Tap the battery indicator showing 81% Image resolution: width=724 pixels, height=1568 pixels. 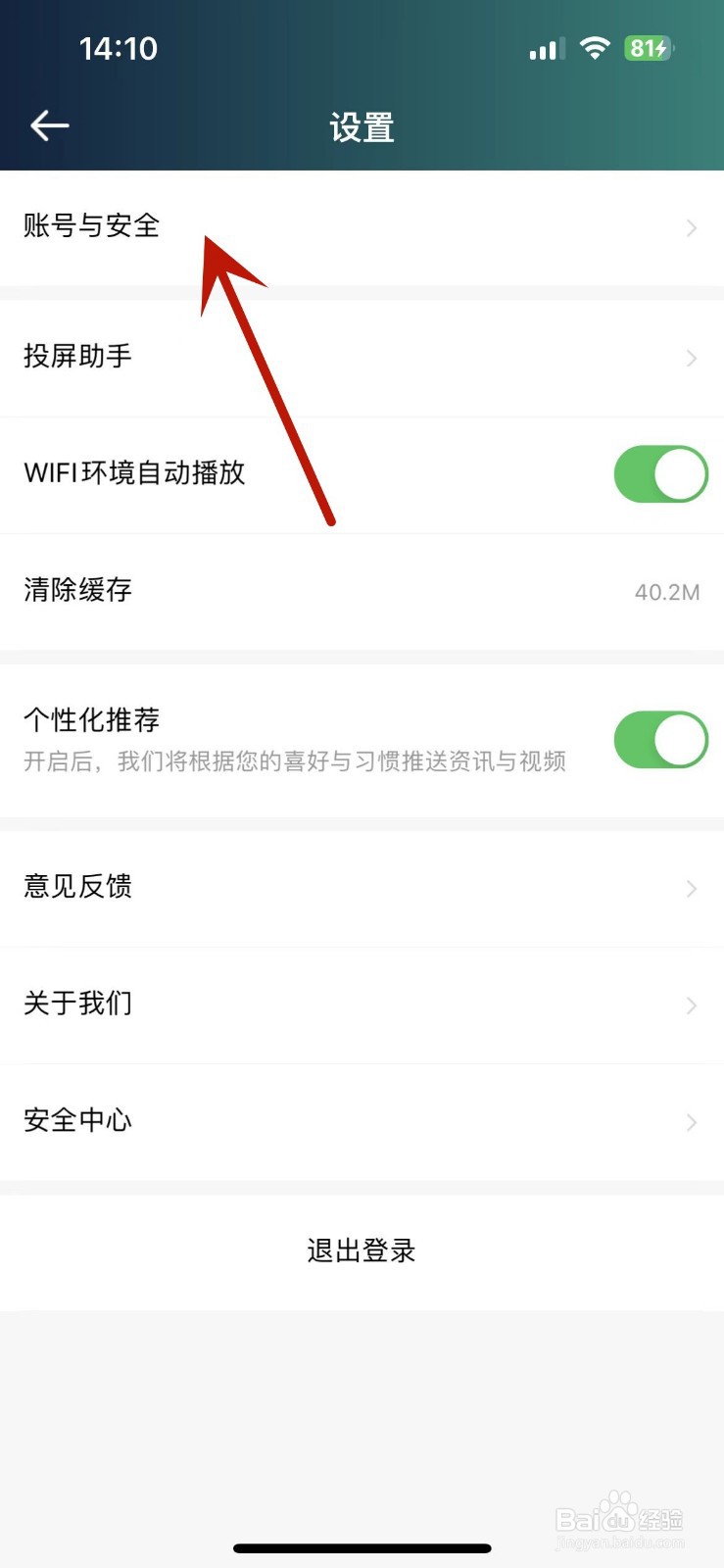coord(648,47)
